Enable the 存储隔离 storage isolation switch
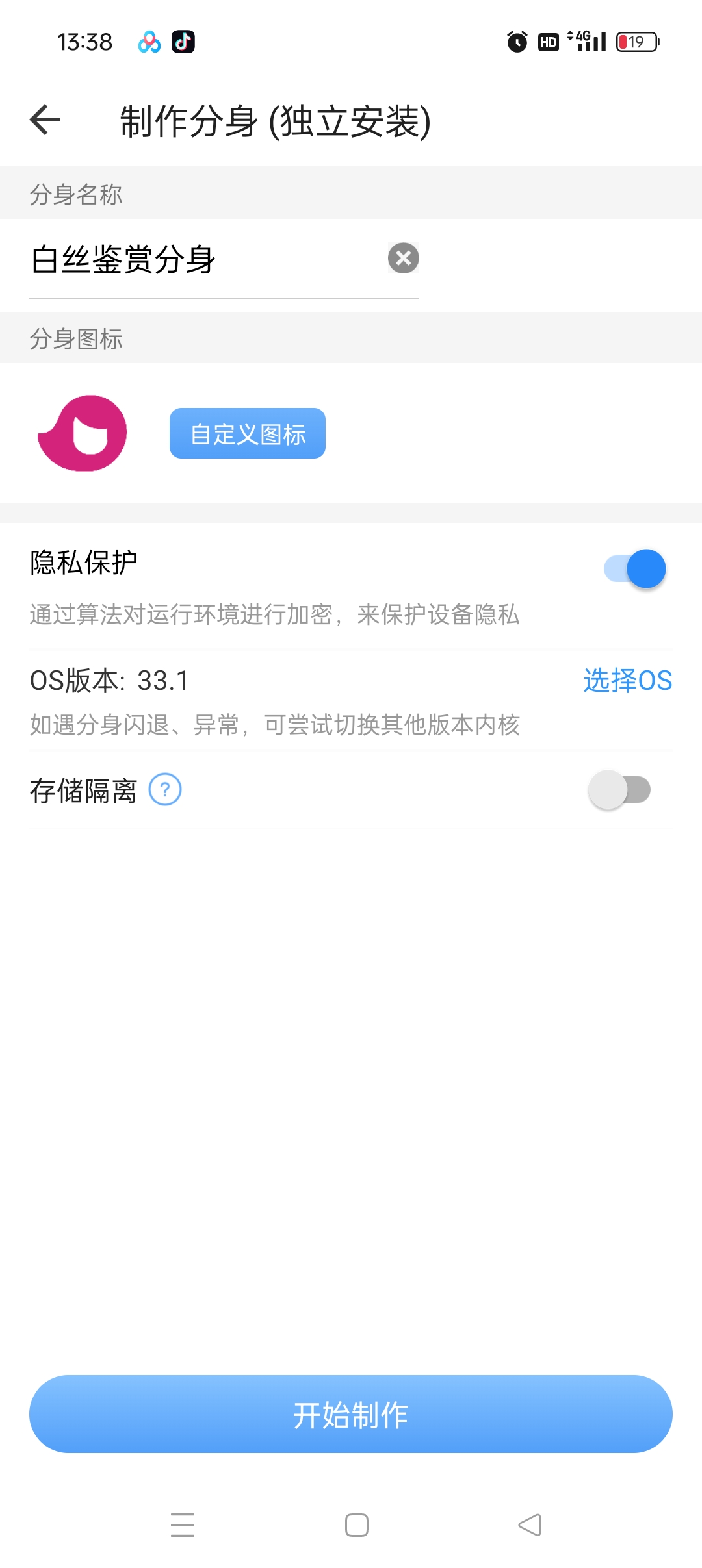Screen dimensions: 702x1568 click(622, 789)
